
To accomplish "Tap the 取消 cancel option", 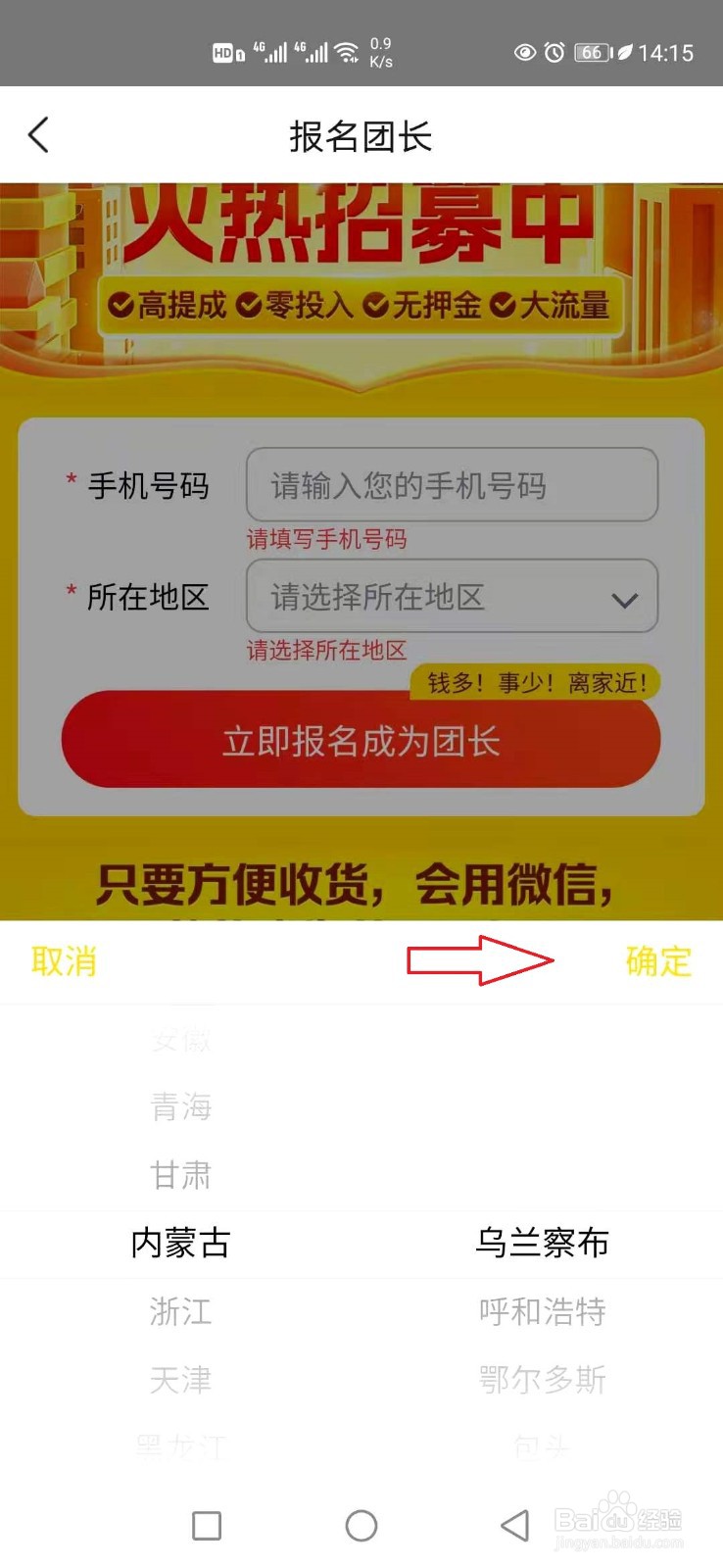I will click(x=63, y=962).
